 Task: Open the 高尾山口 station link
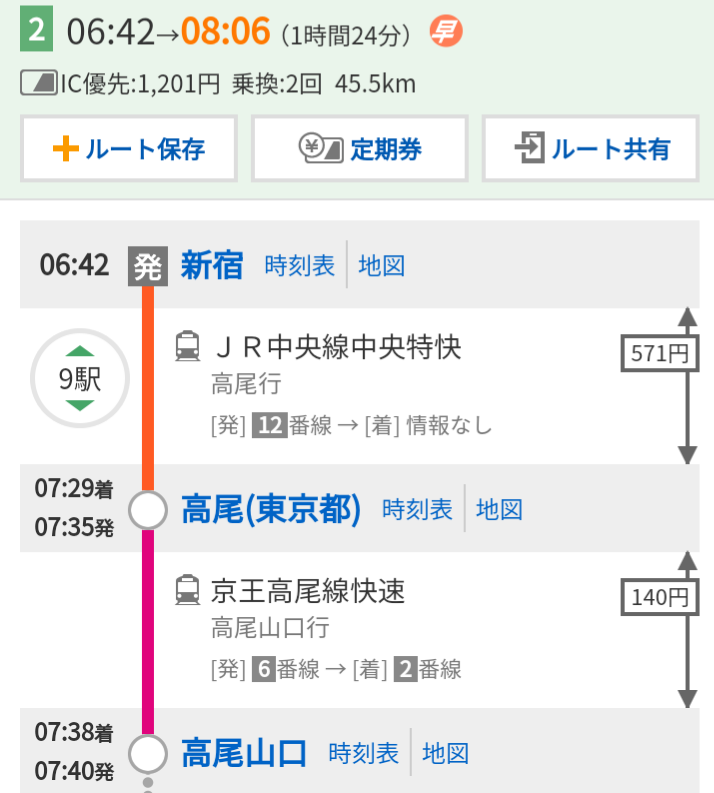244,753
